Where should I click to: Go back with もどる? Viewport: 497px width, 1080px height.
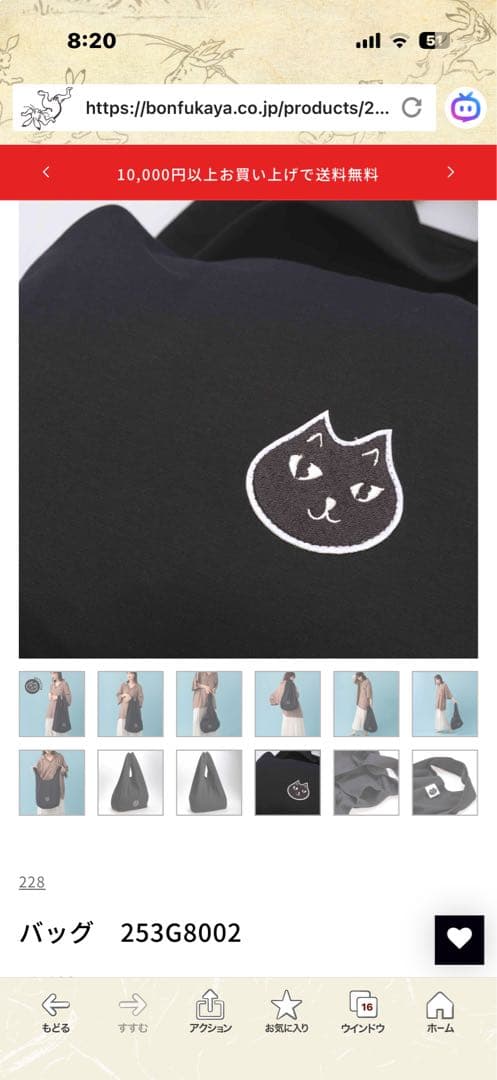[x=55, y=1012]
